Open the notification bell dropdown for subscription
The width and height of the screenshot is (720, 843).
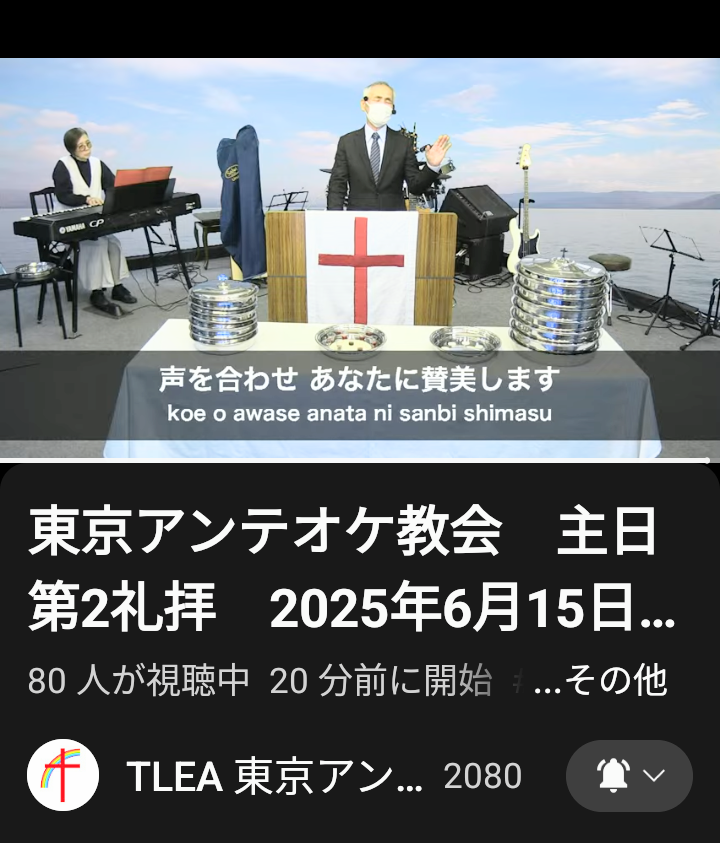(x=630, y=776)
